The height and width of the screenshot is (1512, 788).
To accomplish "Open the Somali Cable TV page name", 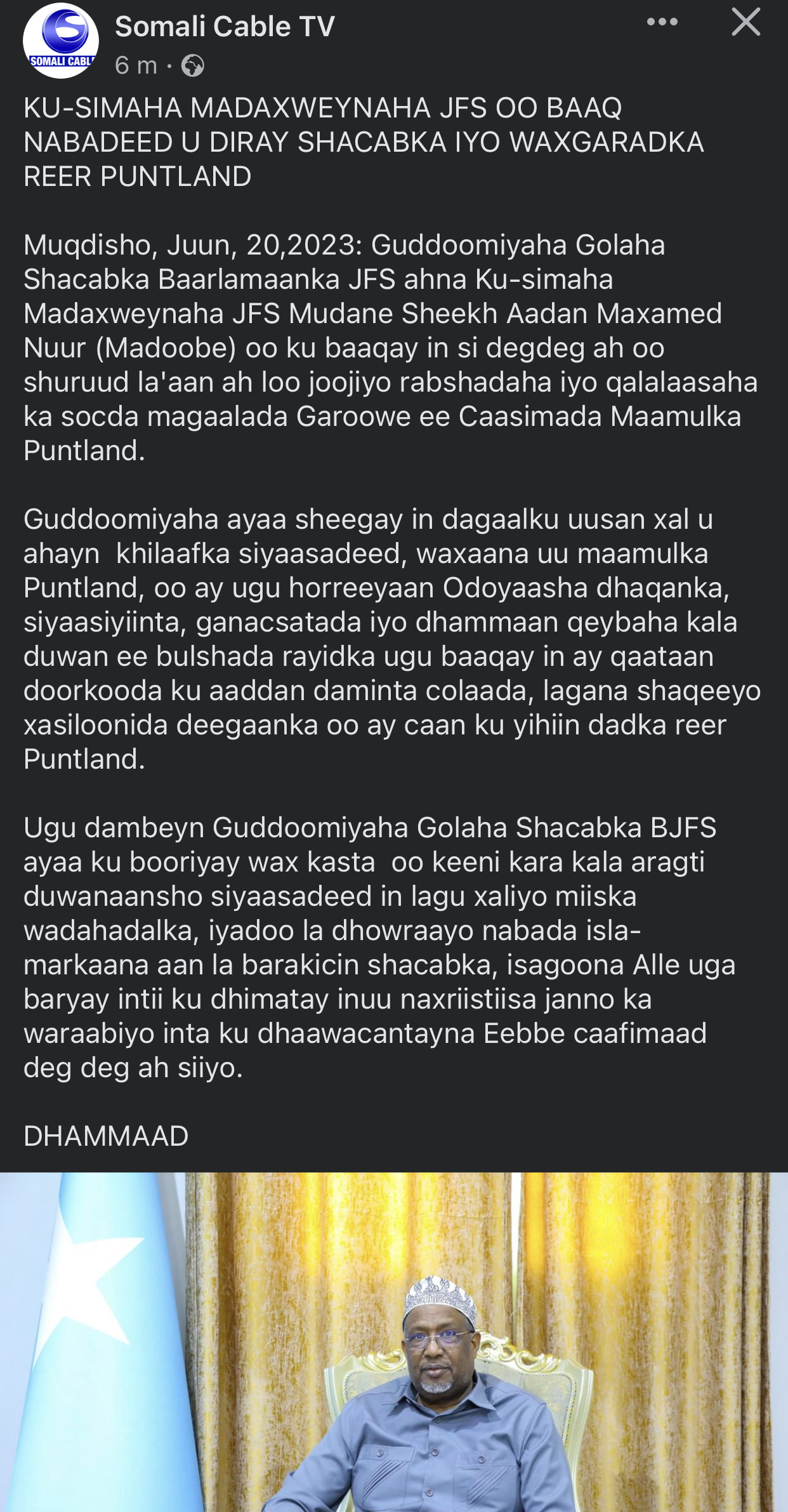I will [x=225, y=27].
